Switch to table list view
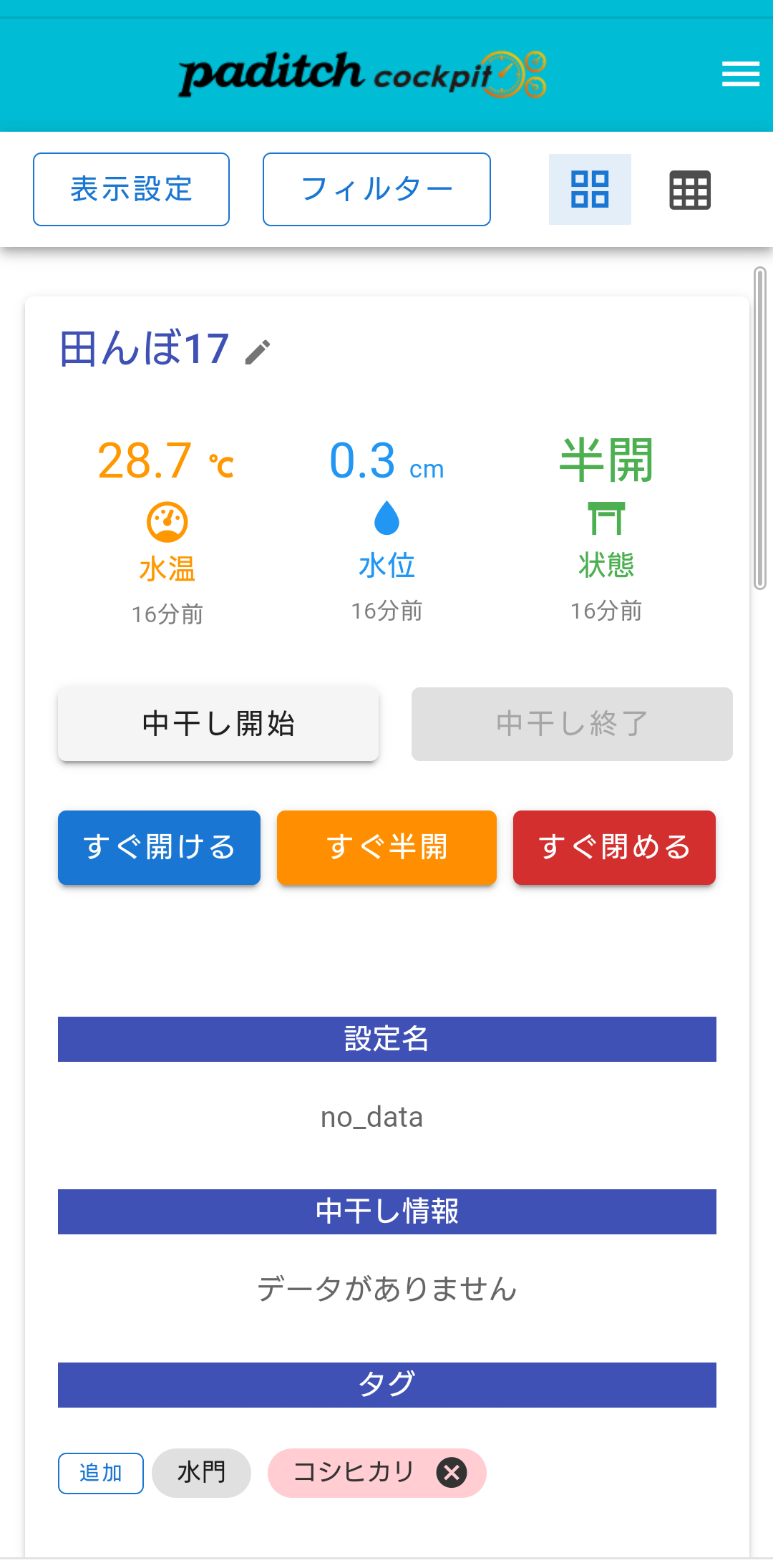This screenshot has width=773, height=1568. pyautogui.click(x=689, y=190)
